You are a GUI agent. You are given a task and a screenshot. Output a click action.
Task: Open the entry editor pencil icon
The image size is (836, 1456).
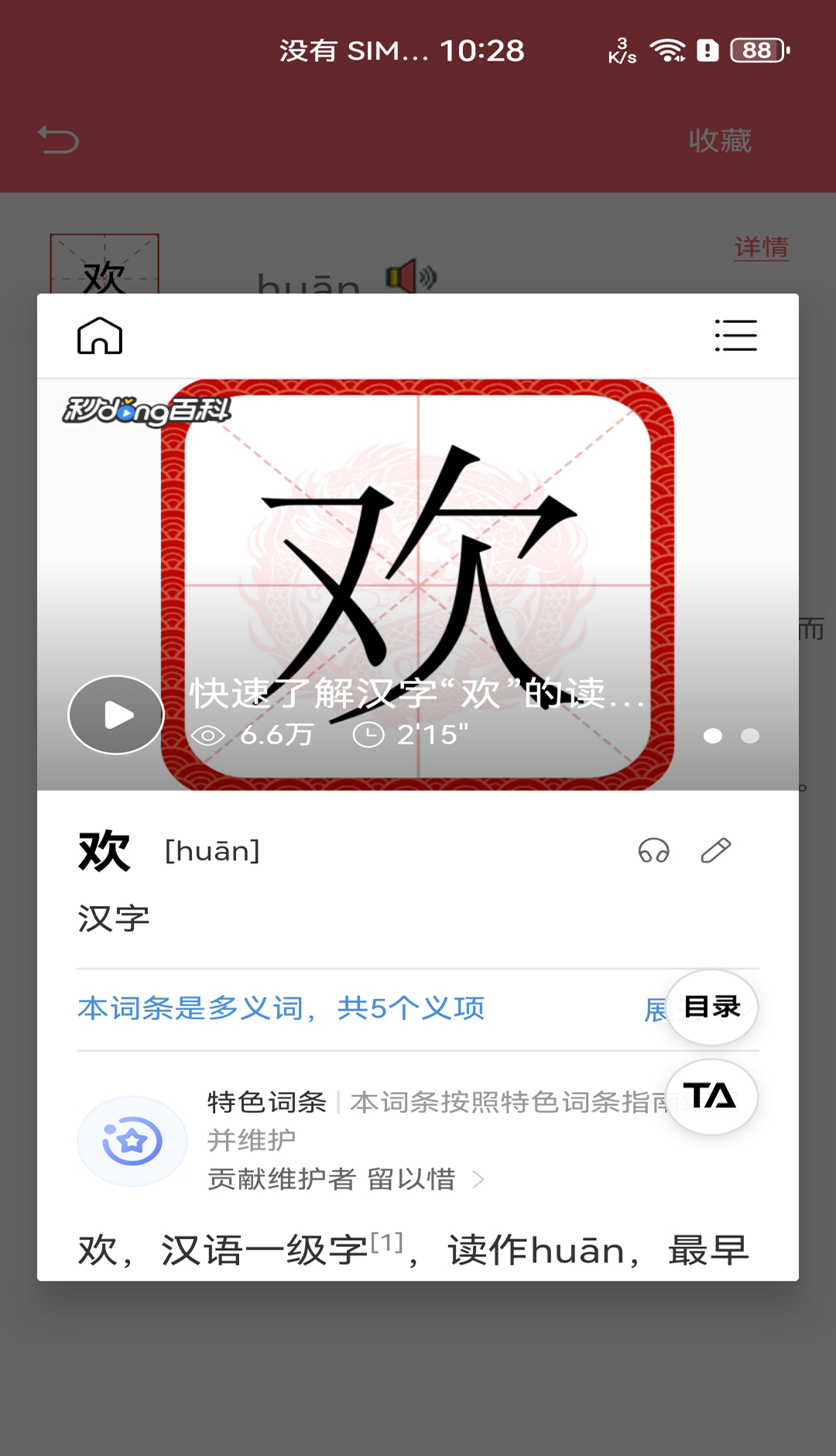coord(716,850)
